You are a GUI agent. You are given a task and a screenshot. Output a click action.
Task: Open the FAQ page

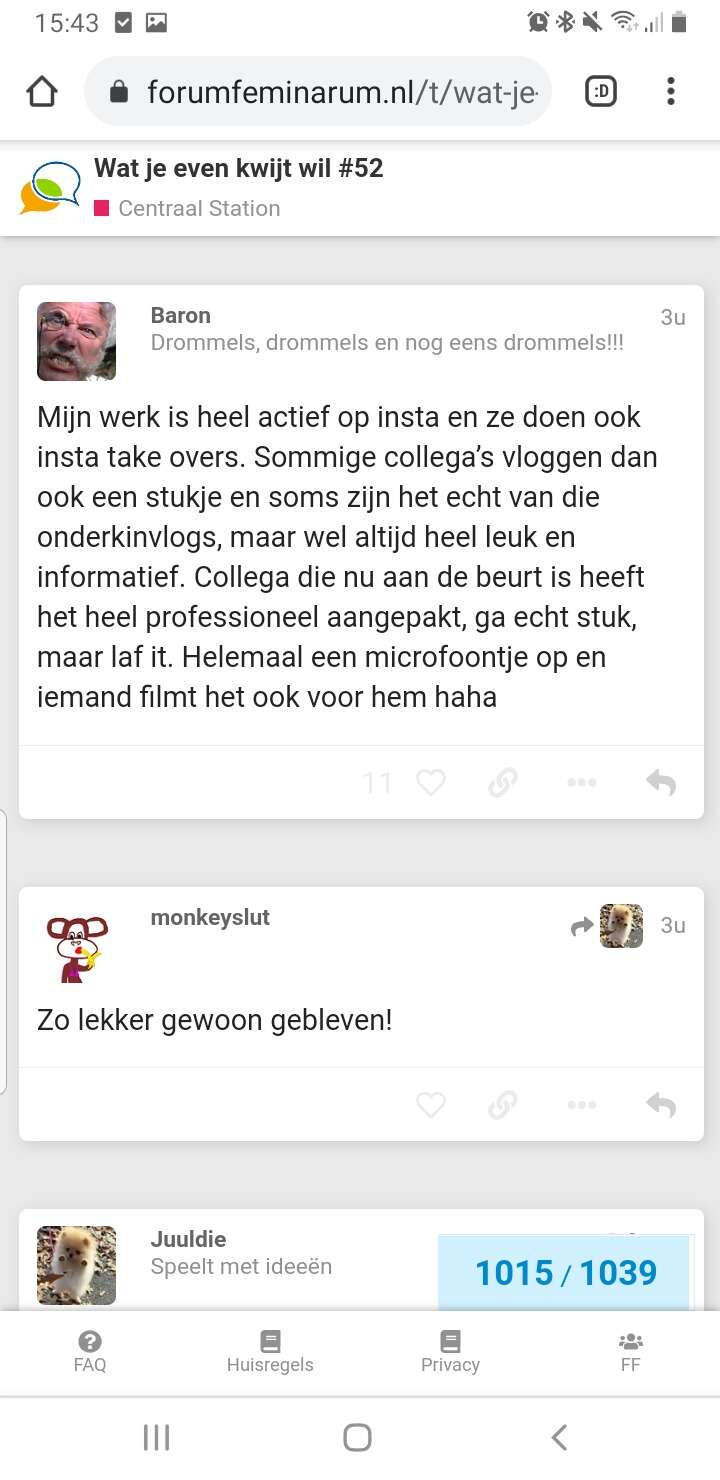coord(90,1352)
